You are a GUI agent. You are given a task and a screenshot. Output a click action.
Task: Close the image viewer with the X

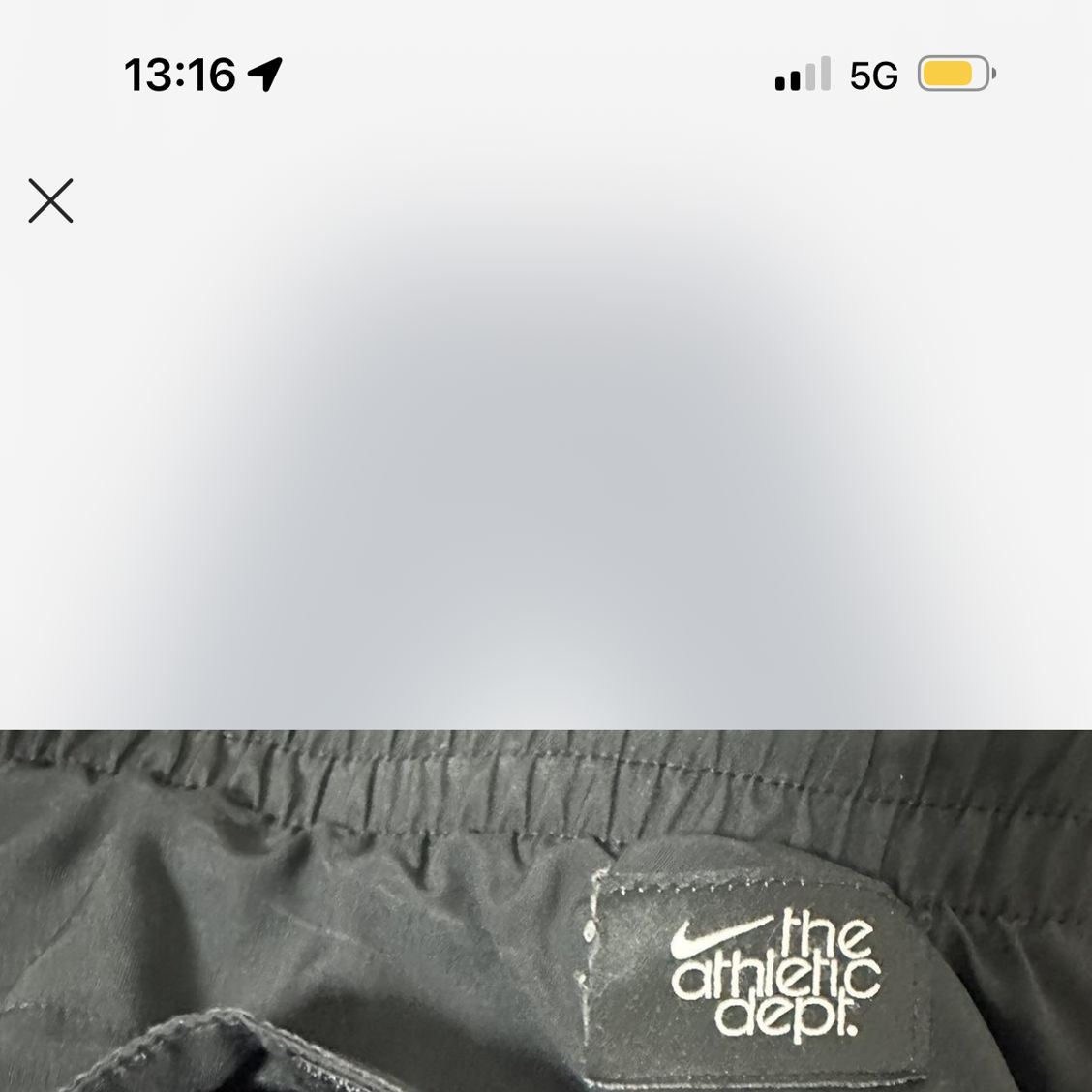pos(50,200)
